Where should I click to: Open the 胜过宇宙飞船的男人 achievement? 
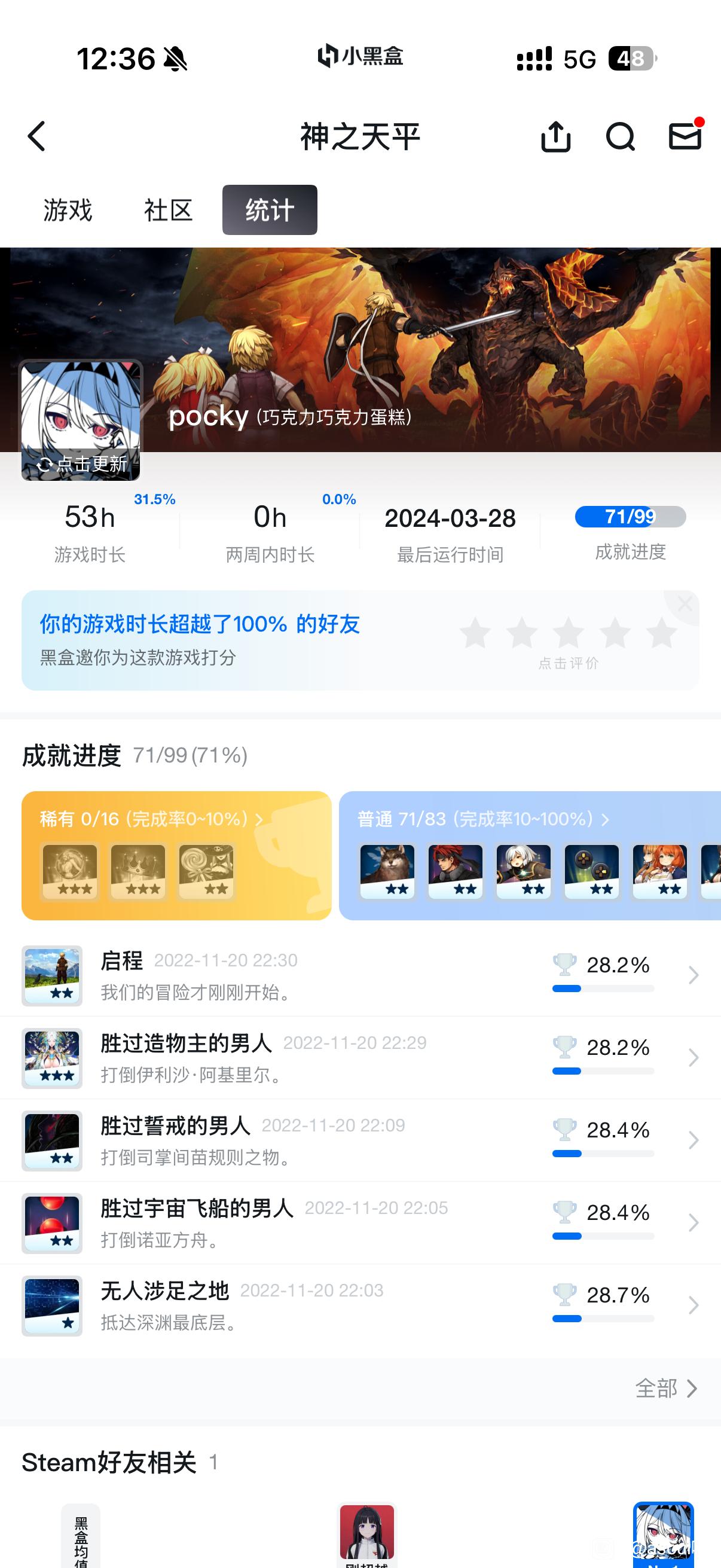point(360,1223)
